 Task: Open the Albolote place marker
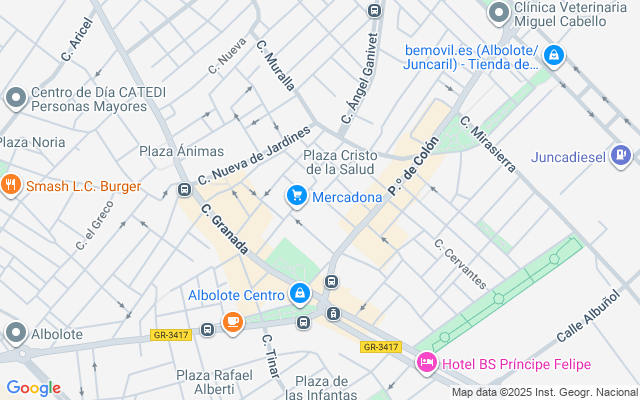click(x=15, y=332)
